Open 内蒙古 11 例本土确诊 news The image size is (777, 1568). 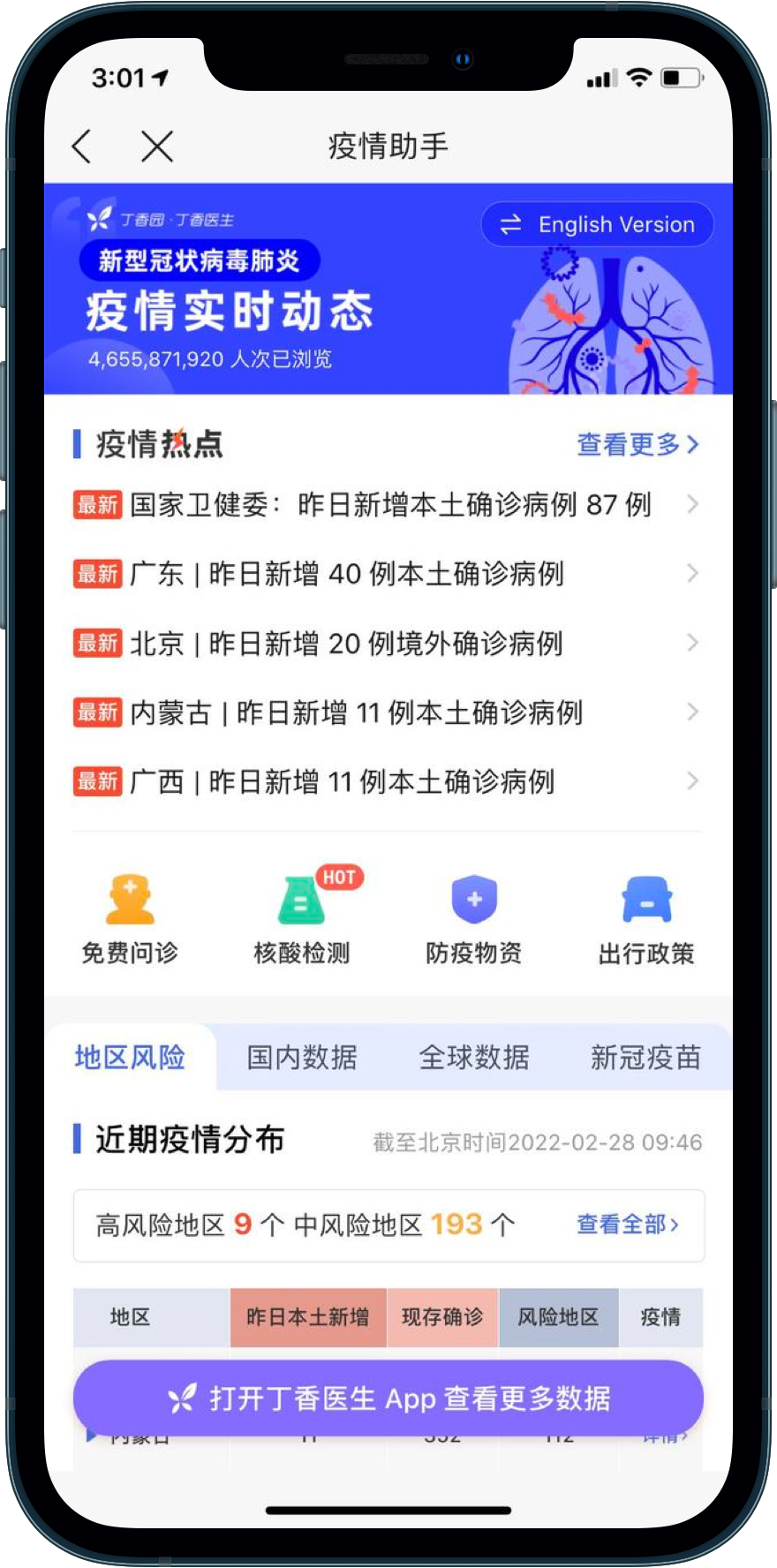pyautogui.click(x=388, y=712)
